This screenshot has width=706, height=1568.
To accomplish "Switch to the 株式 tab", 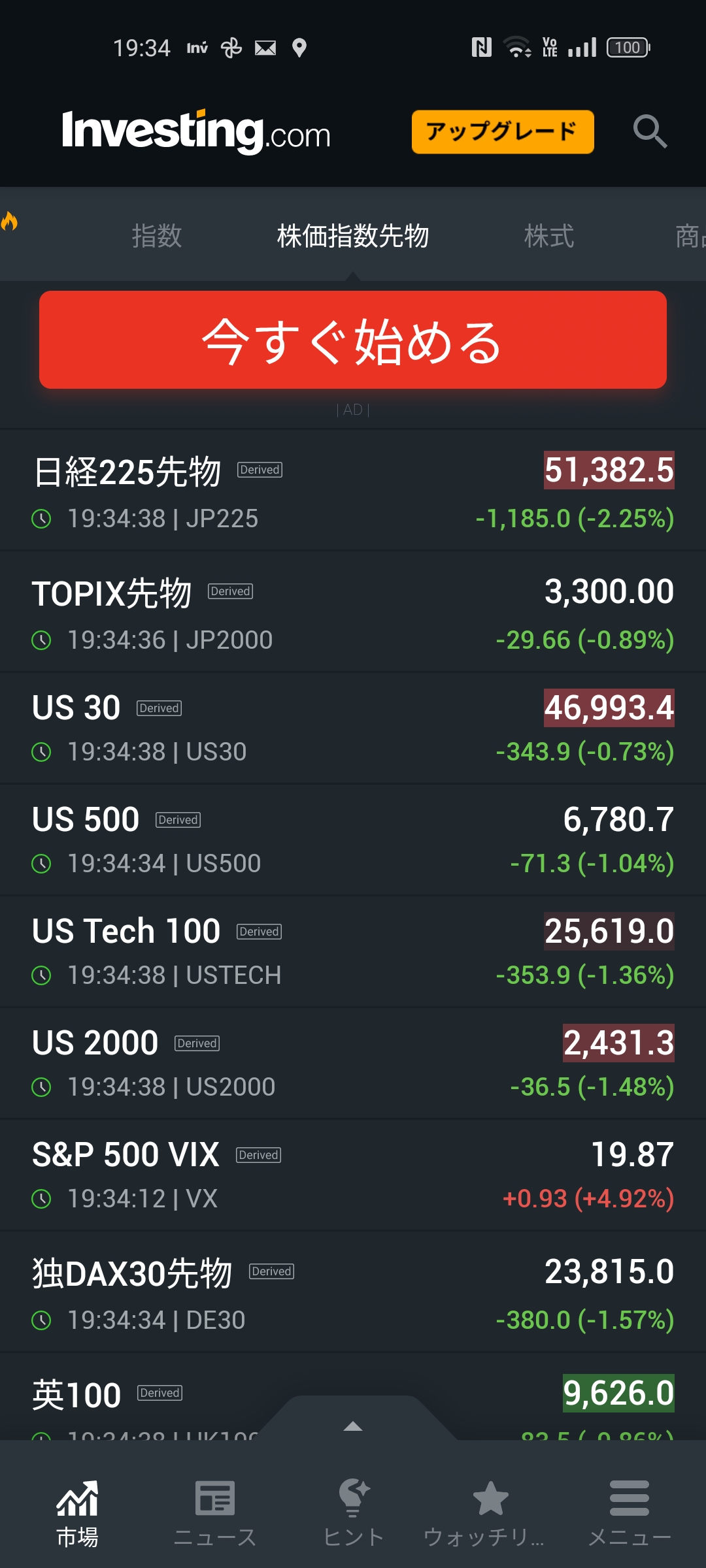I will pos(549,236).
